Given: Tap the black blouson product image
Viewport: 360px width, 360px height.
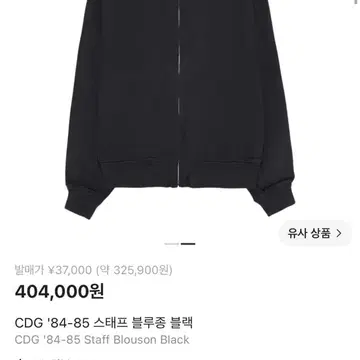Looking at the screenshot, I should [180, 109].
